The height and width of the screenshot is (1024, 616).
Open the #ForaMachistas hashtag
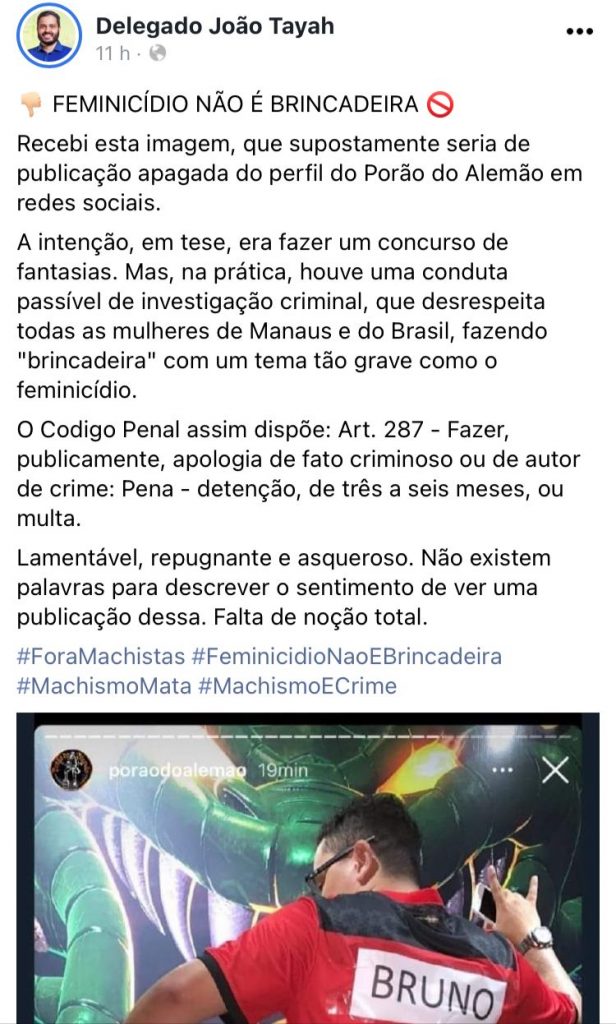point(101,657)
